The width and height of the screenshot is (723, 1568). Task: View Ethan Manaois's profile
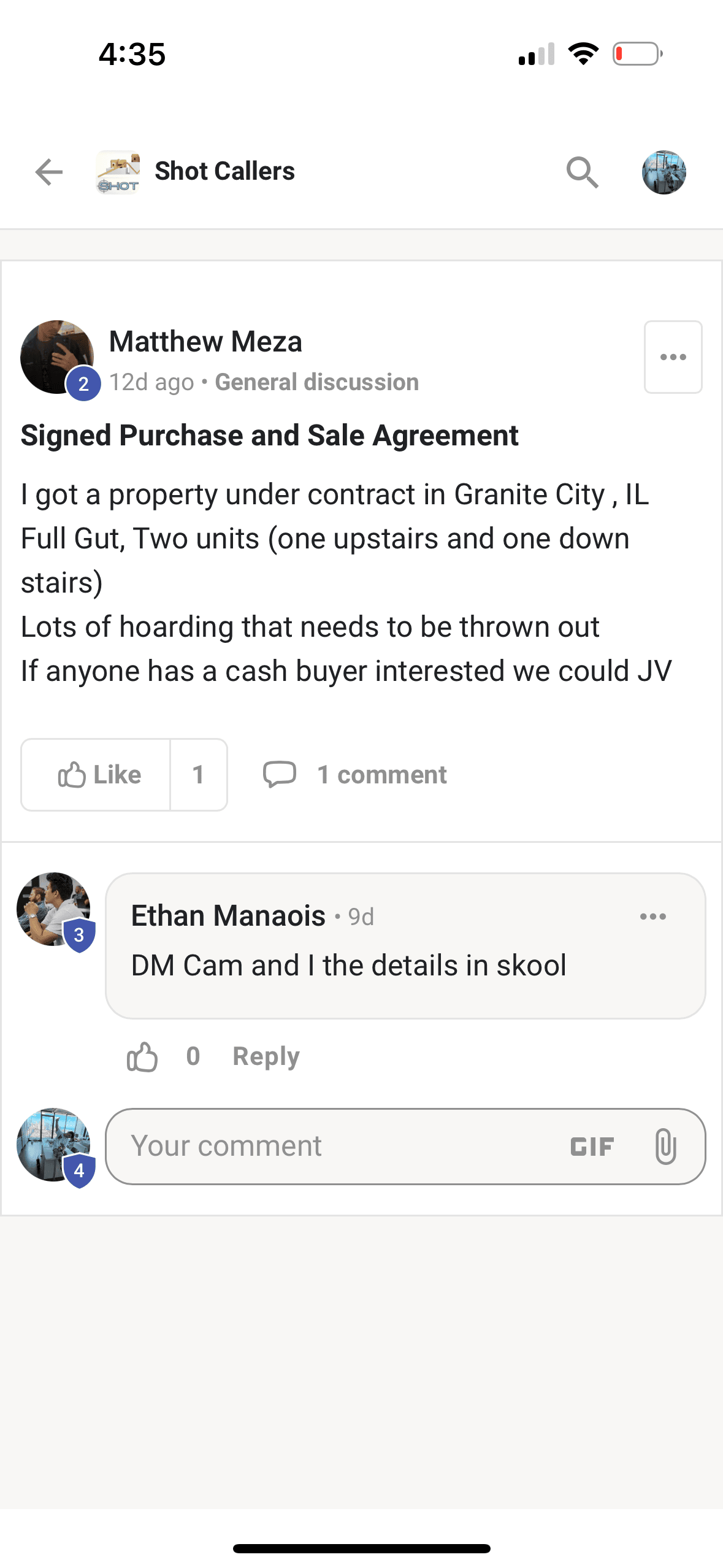pyautogui.click(x=228, y=916)
